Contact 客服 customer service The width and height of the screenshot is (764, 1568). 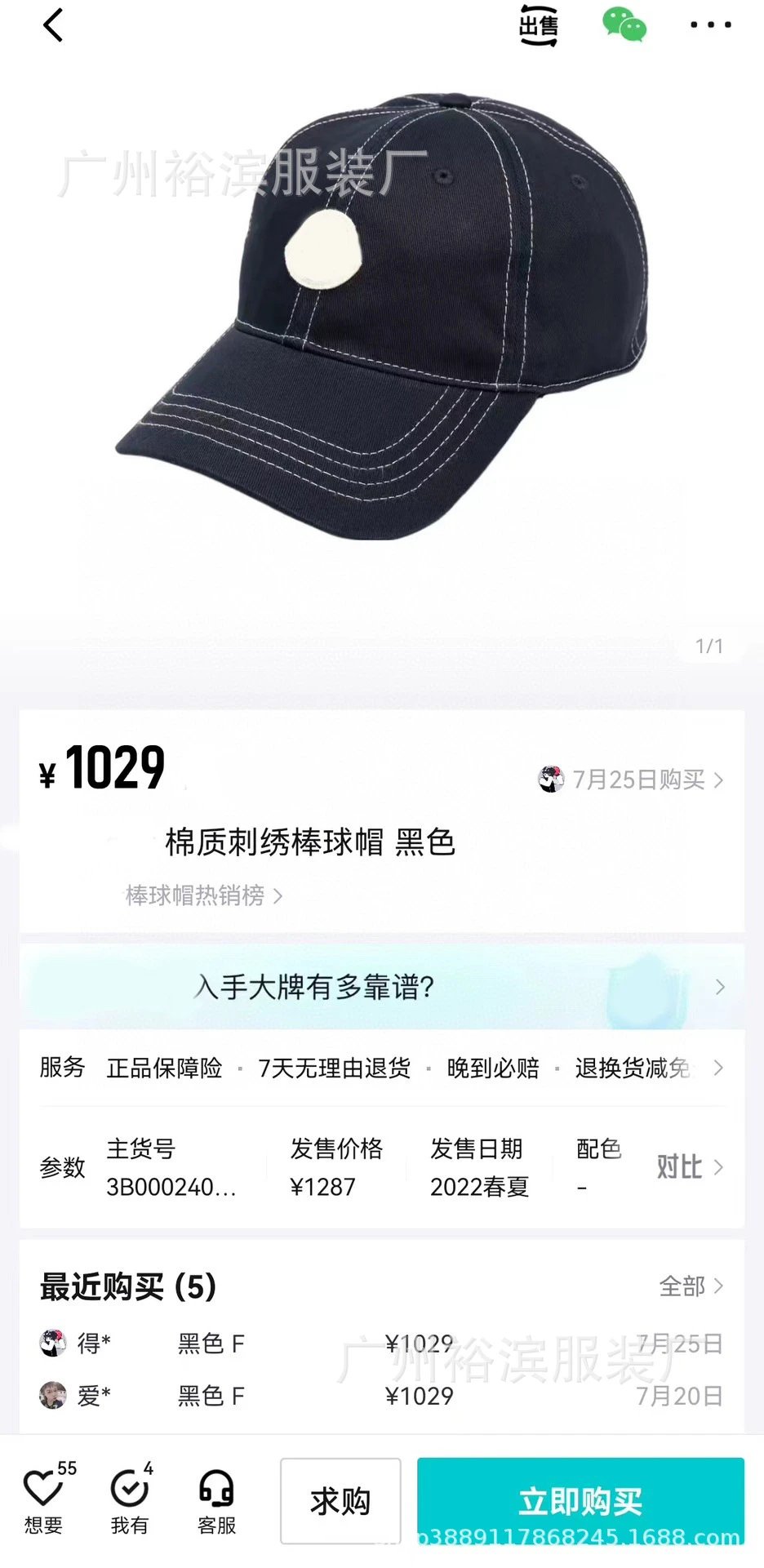click(216, 1502)
